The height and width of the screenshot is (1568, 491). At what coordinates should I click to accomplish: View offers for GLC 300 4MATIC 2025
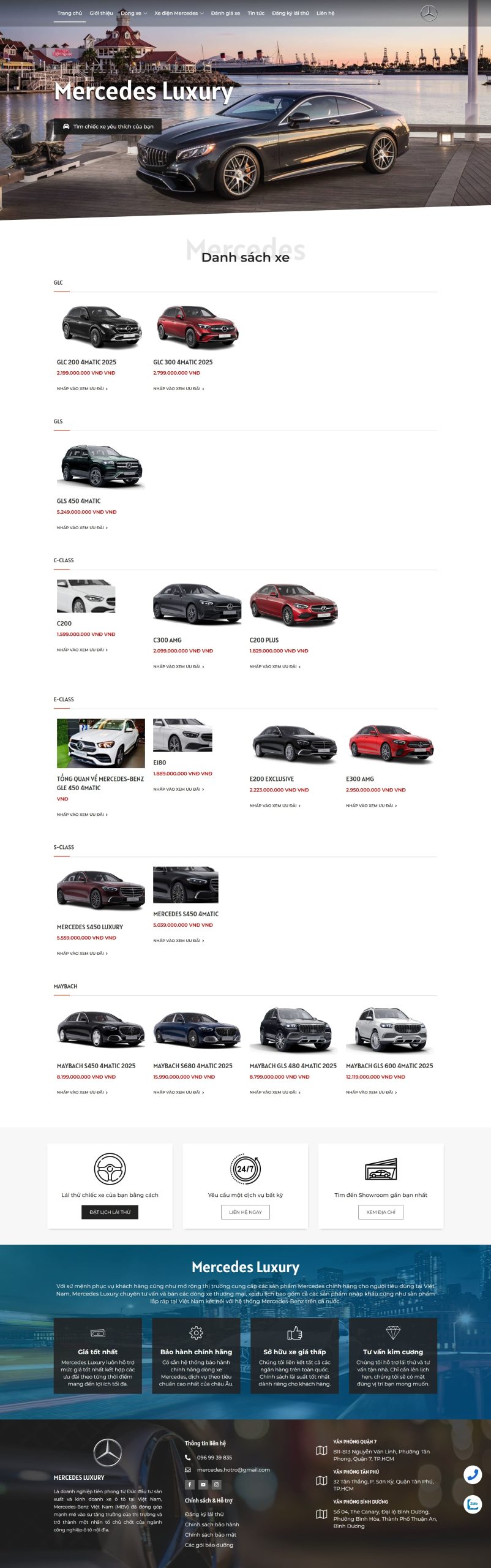pos(178,388)
